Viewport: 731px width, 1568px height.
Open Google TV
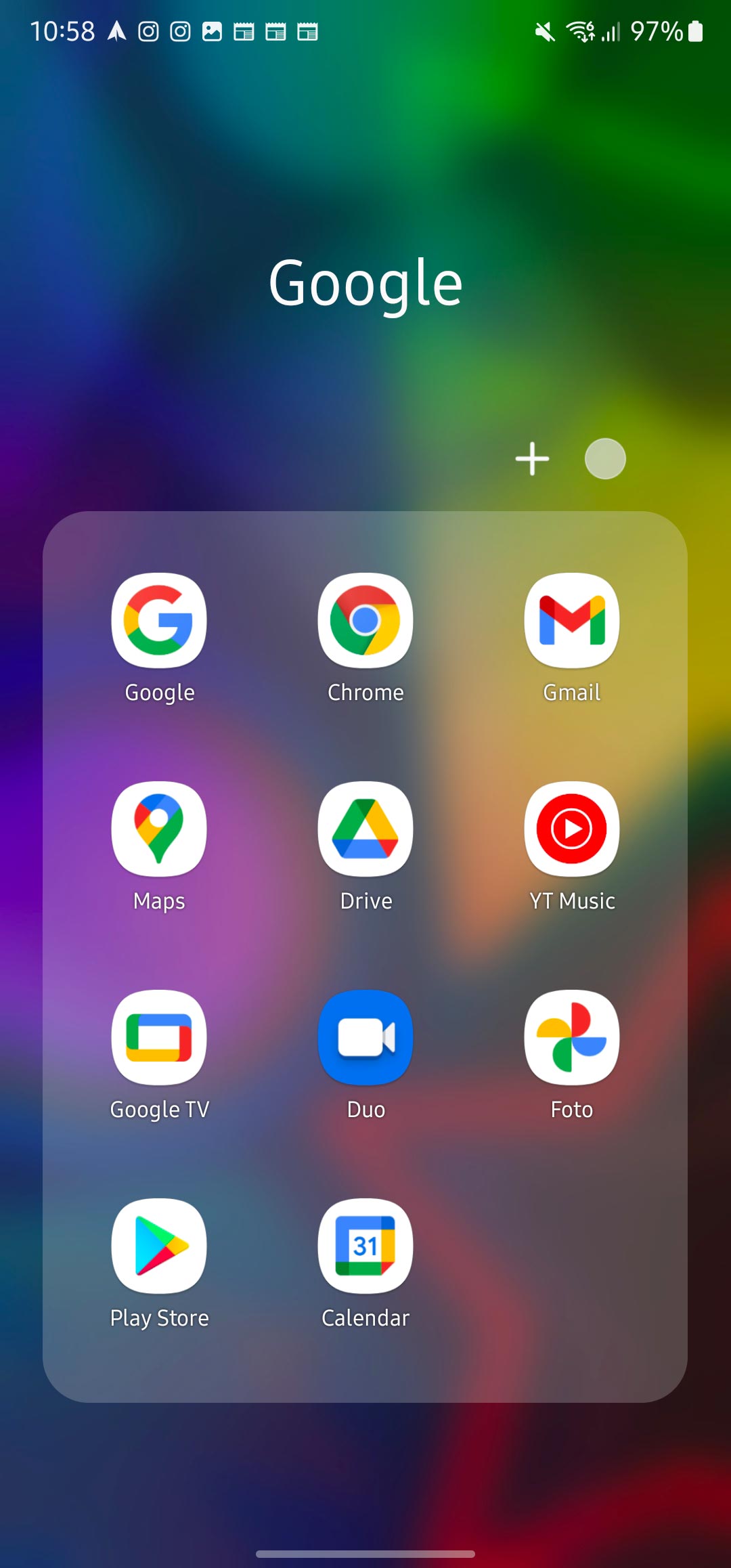tap(159, 1038)
